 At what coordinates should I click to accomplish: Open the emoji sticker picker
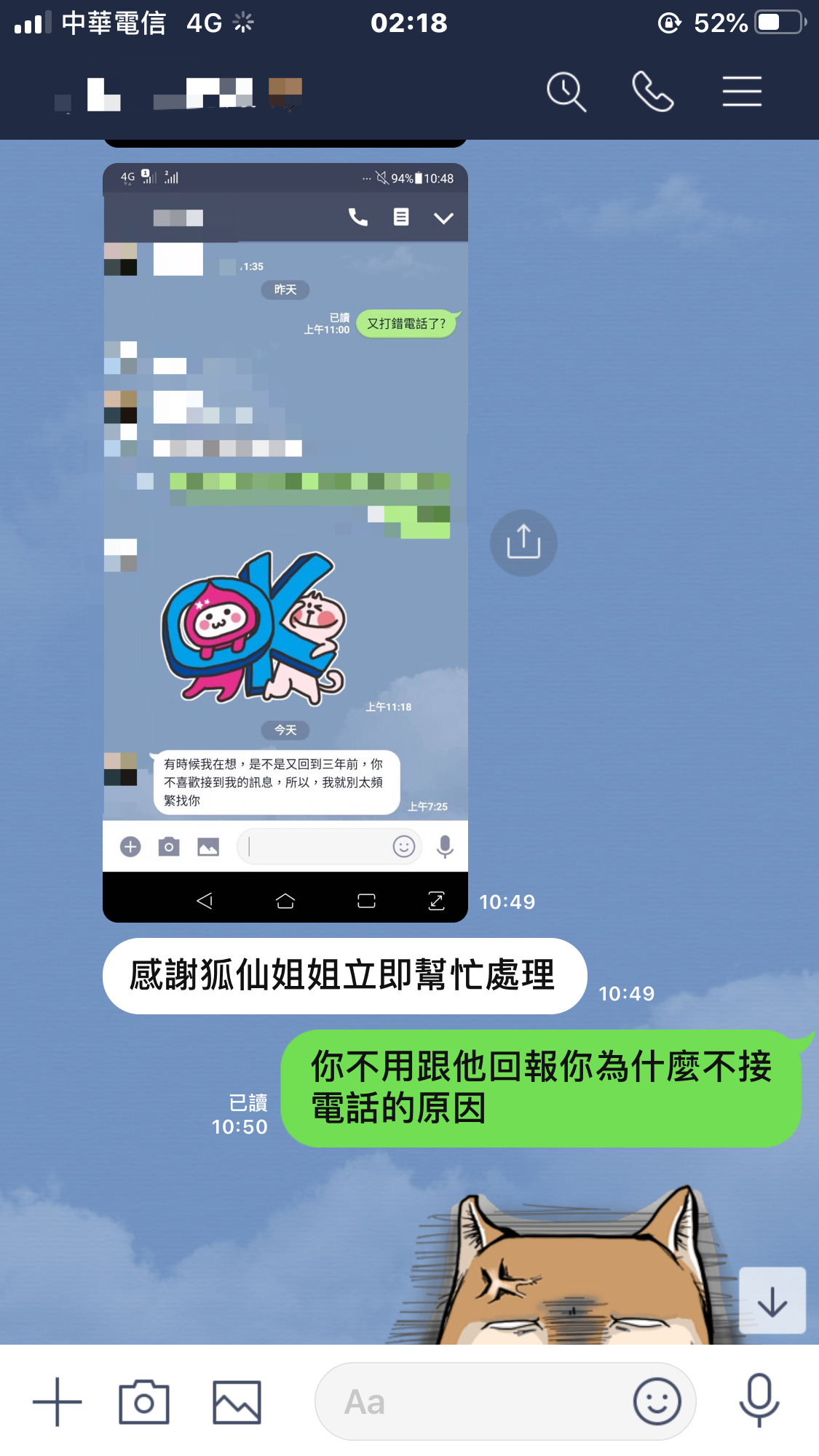657,1401
